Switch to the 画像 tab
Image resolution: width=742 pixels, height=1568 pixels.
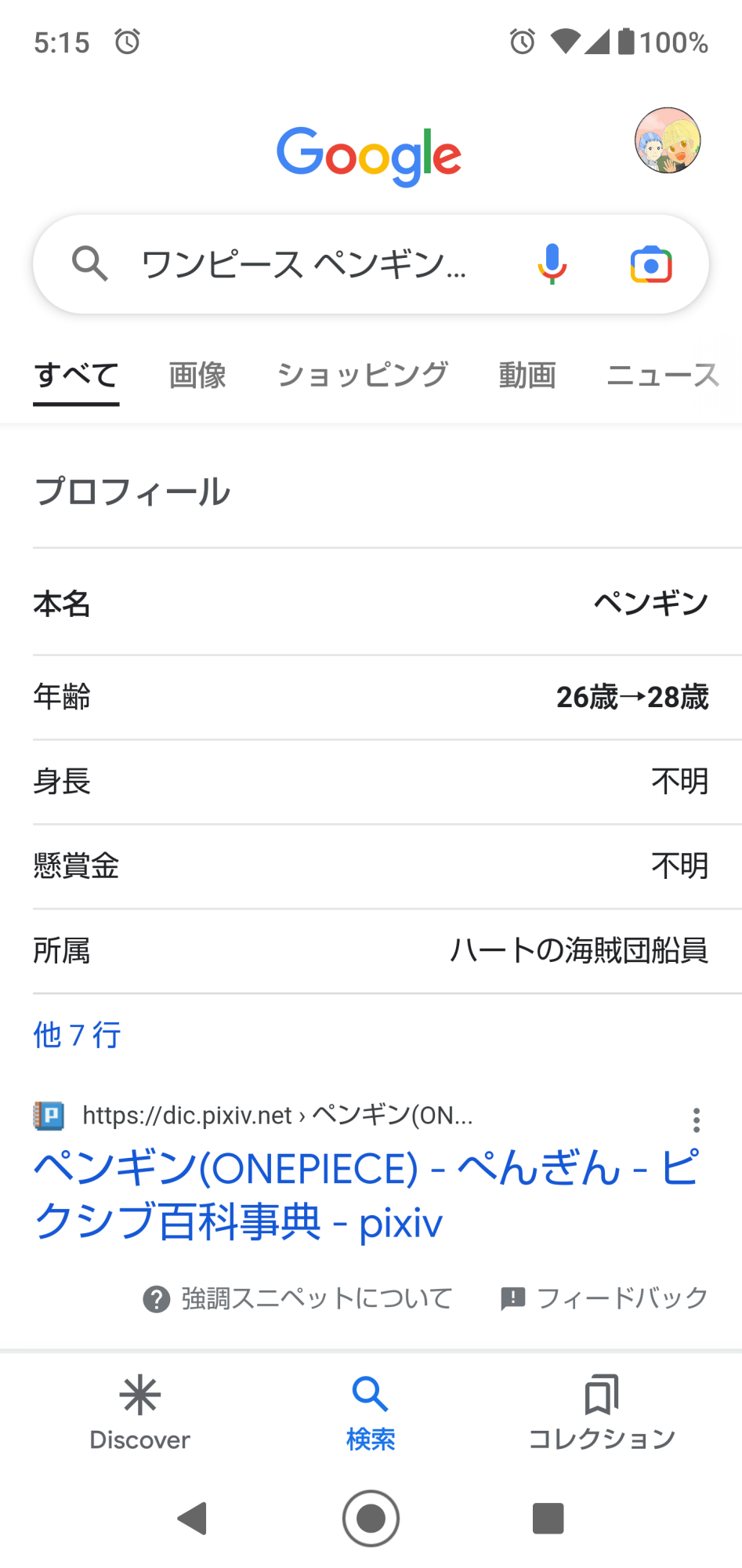tap(197, 376)
